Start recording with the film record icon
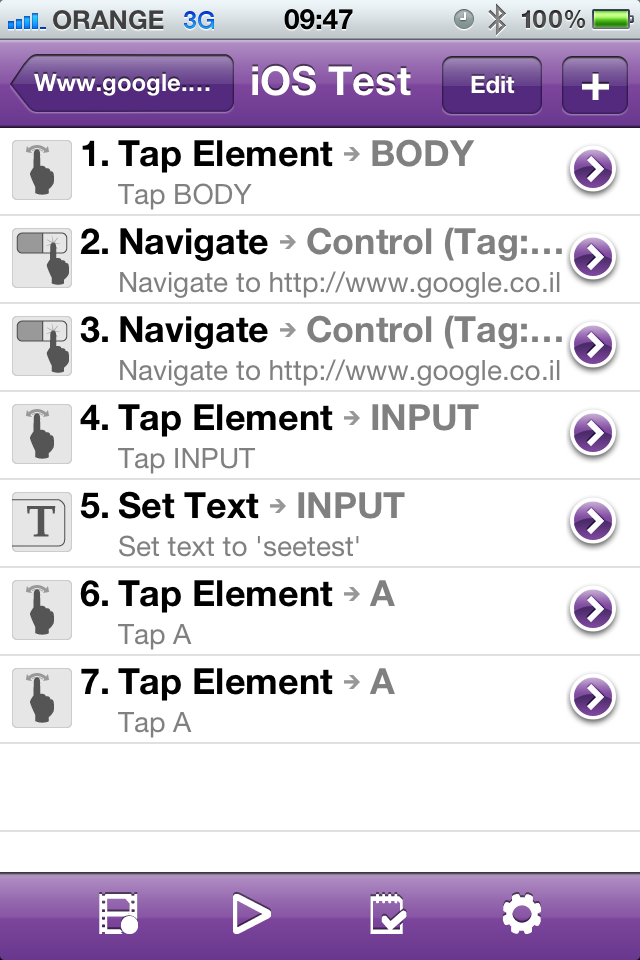 [x=118, y=913]
